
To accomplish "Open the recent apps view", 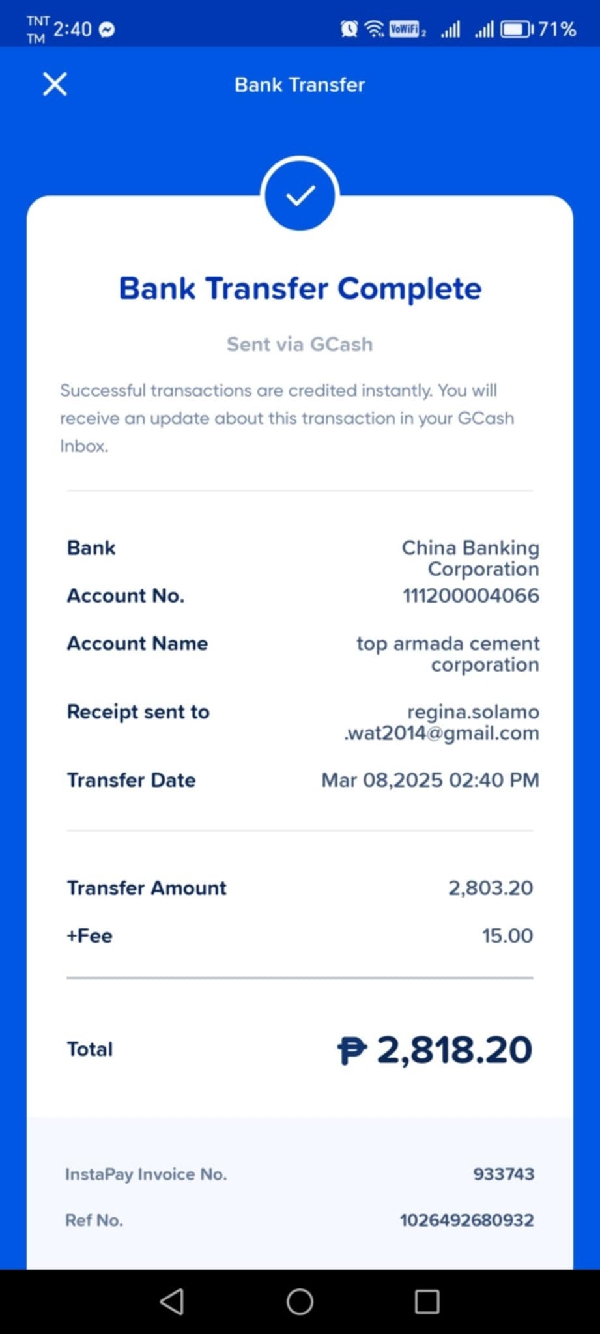I will [x=427, y=1301].
